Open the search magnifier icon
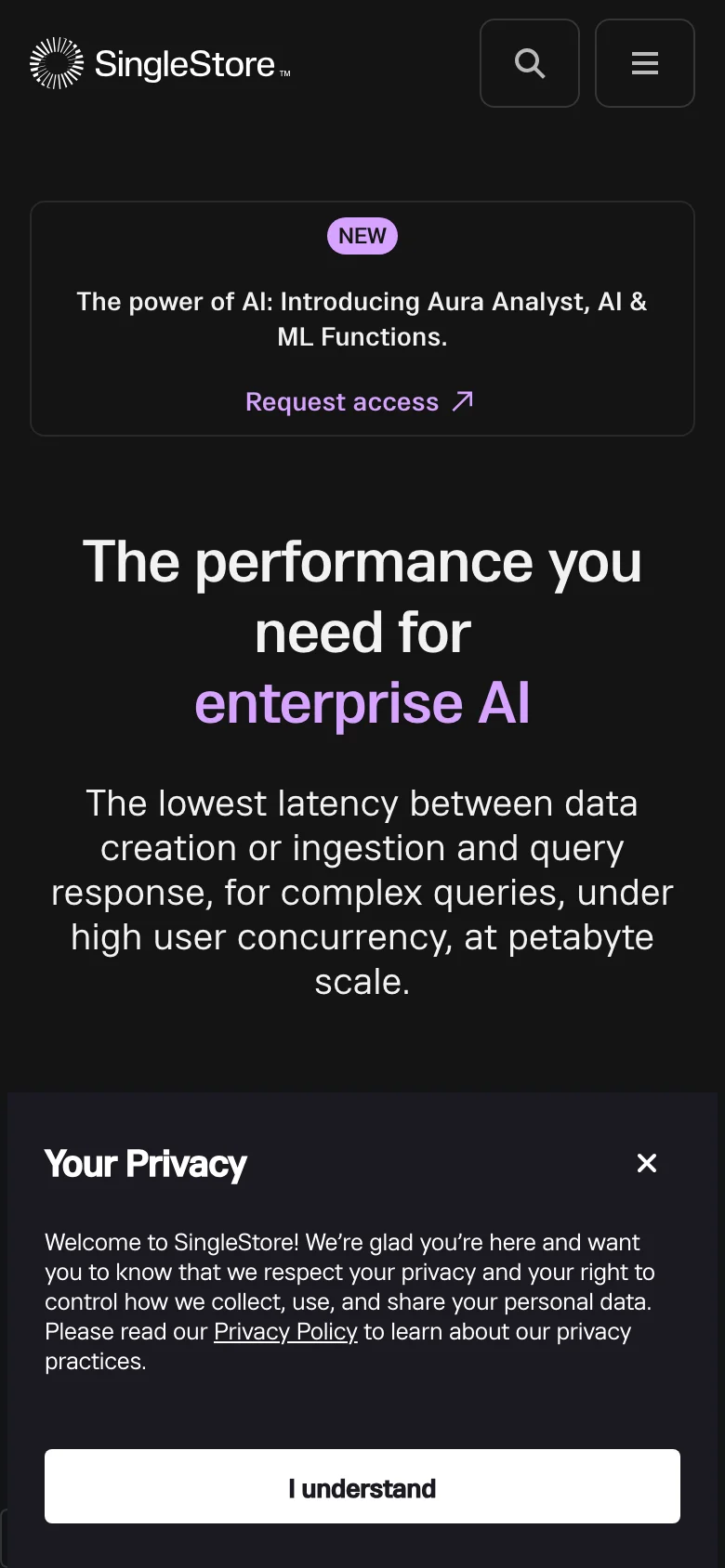Screen dimensions: 725x1568 (530, 63)
